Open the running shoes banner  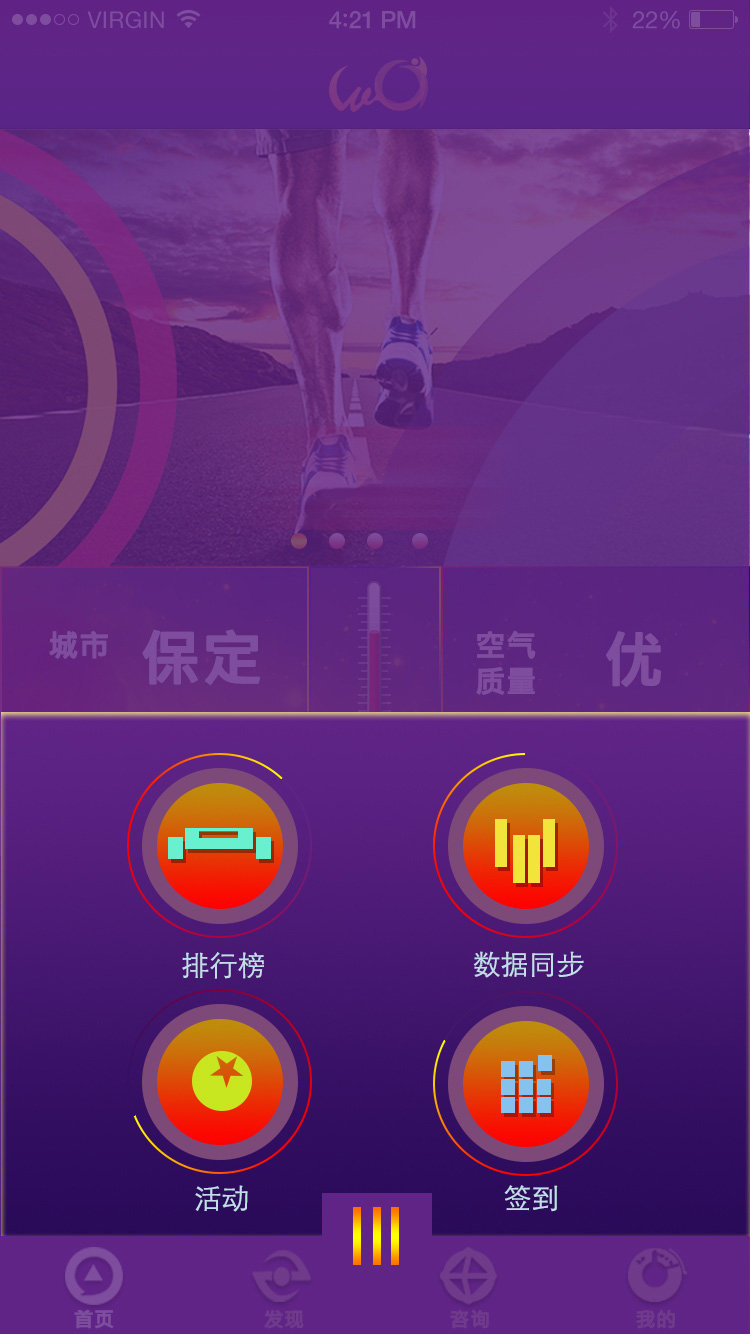pos(375,340)
